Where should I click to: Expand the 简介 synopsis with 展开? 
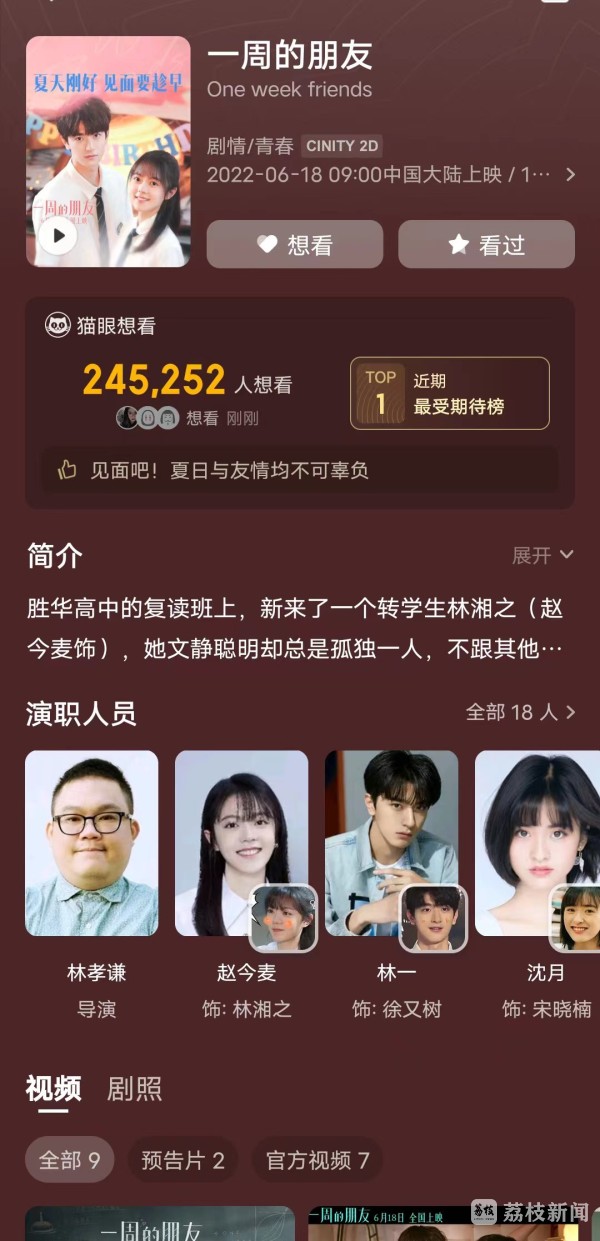(543, 555)
